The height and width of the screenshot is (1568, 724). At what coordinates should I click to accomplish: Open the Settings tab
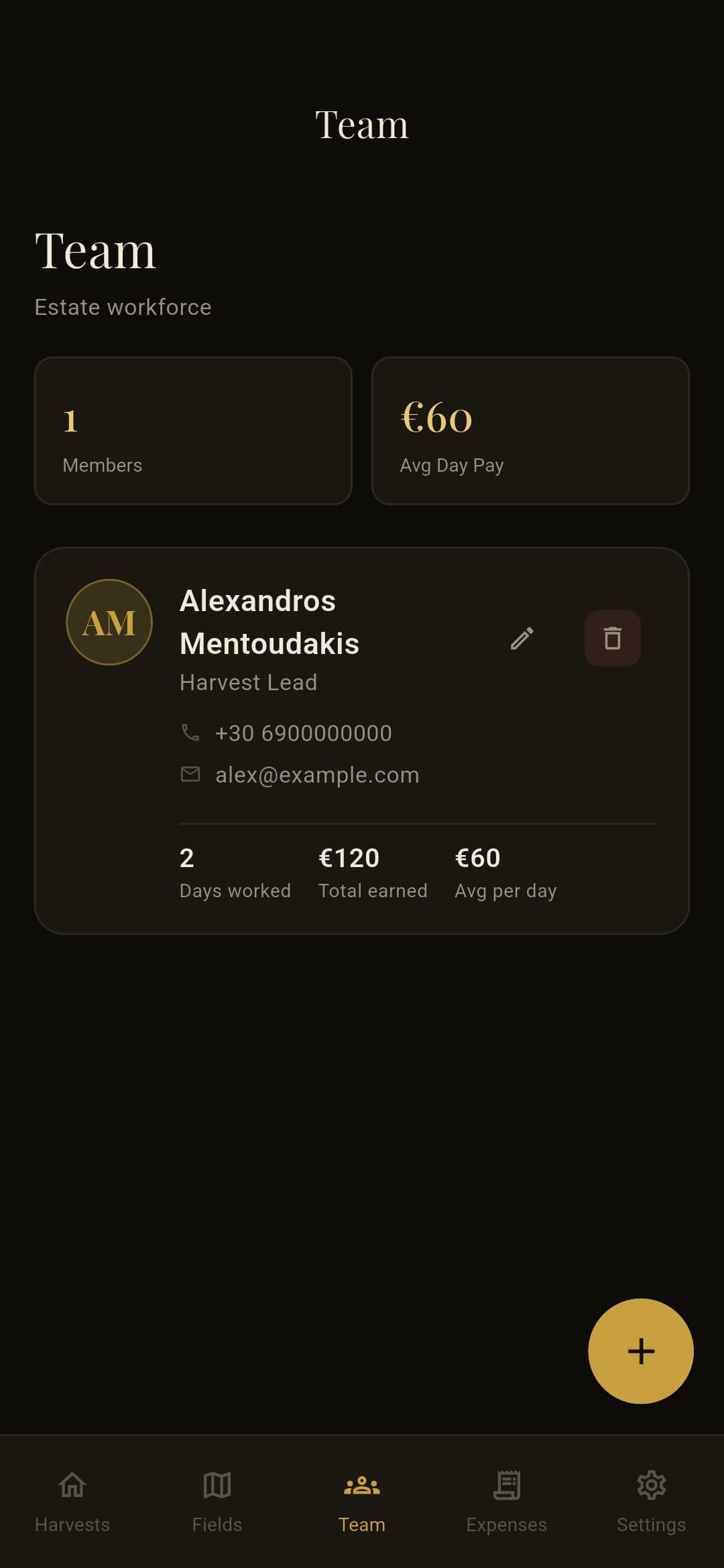pos(652,1501)
